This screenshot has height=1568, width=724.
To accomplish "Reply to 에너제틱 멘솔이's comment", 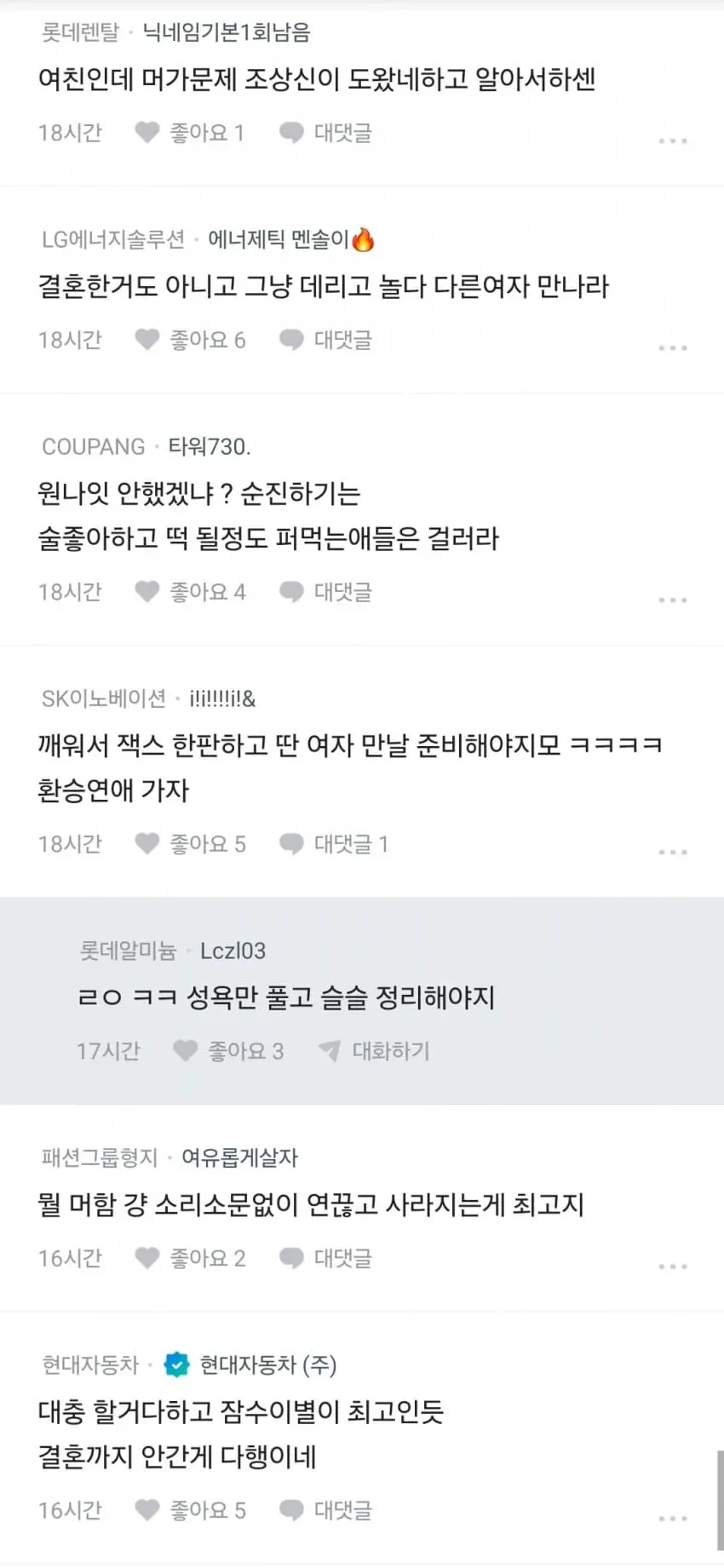I will (326, 340).
